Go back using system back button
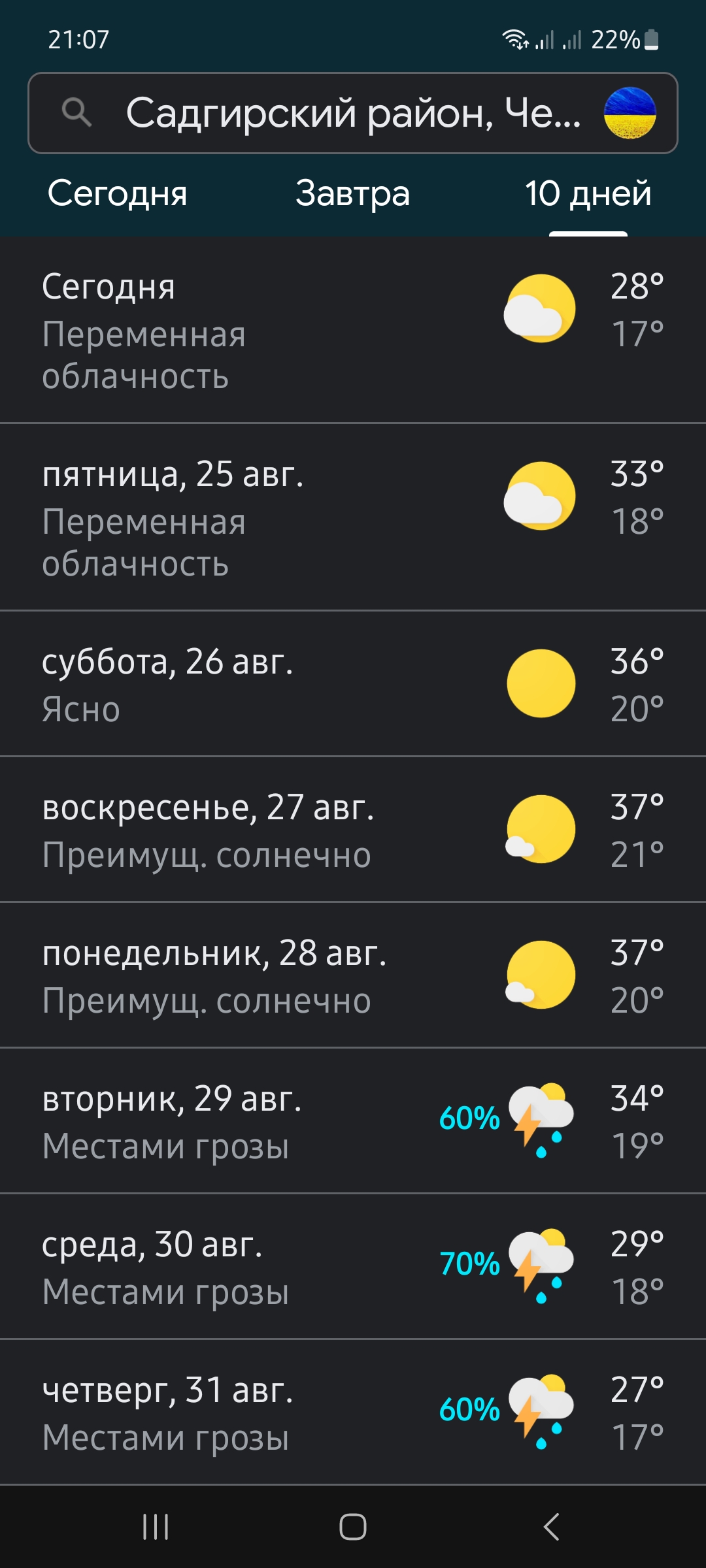The height and width of the screenshot is (1568, 706). [x=551, y=1527]
